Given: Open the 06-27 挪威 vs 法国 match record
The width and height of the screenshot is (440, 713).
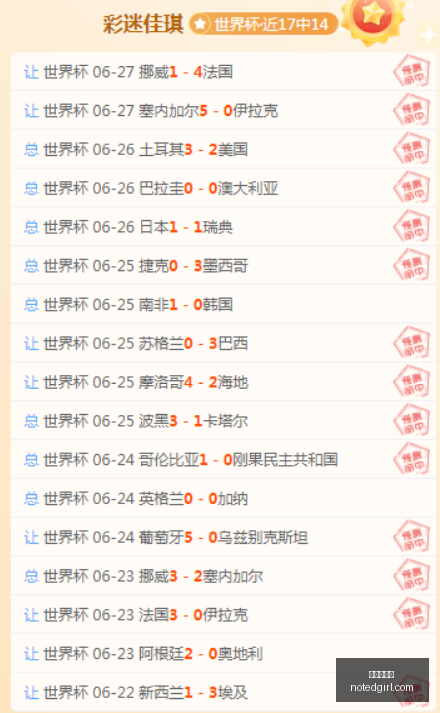Looking at the screenshot, I should coord(223,72).
